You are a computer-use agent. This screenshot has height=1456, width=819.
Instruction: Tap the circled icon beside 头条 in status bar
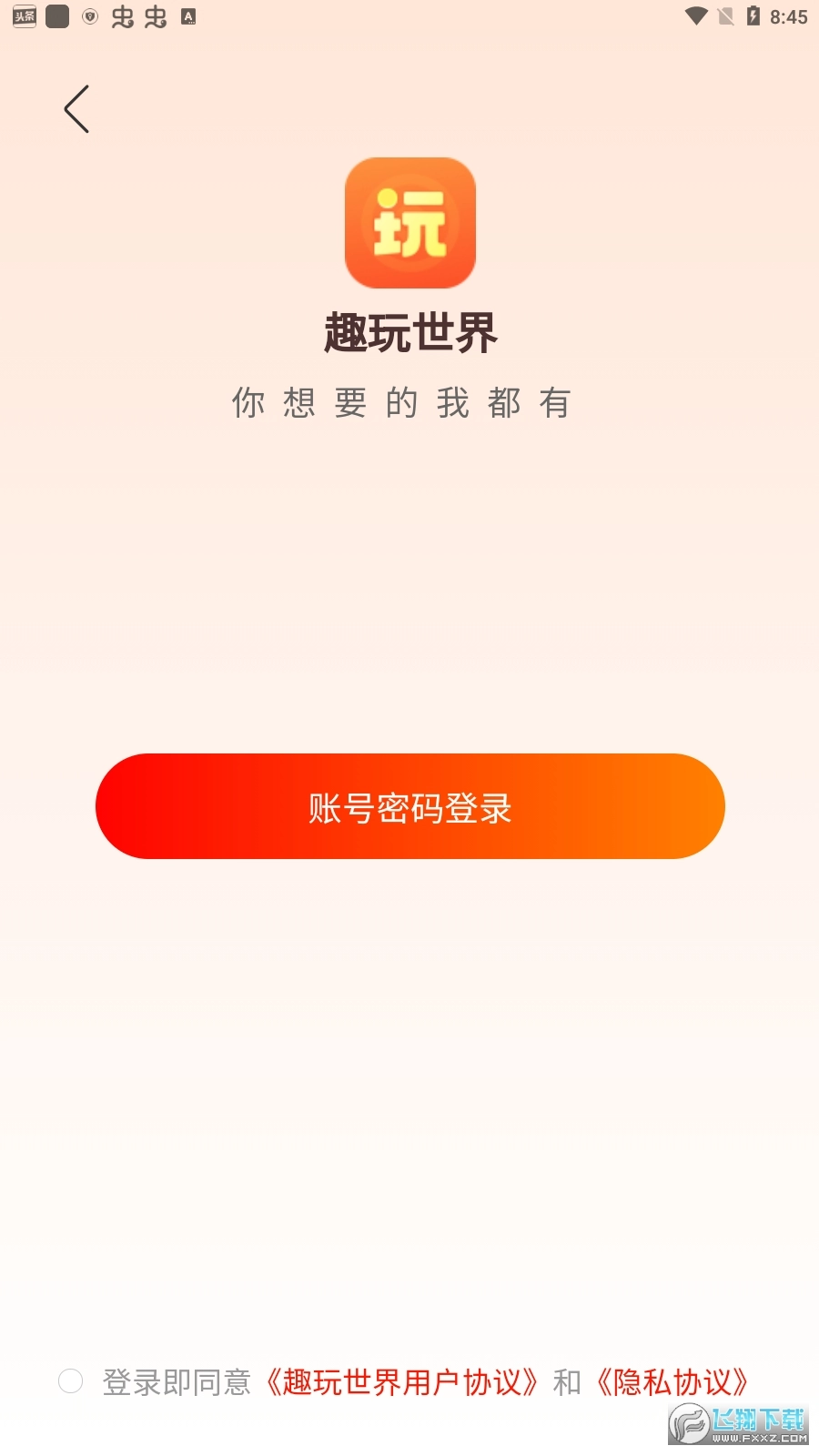[x=88, y=16]
